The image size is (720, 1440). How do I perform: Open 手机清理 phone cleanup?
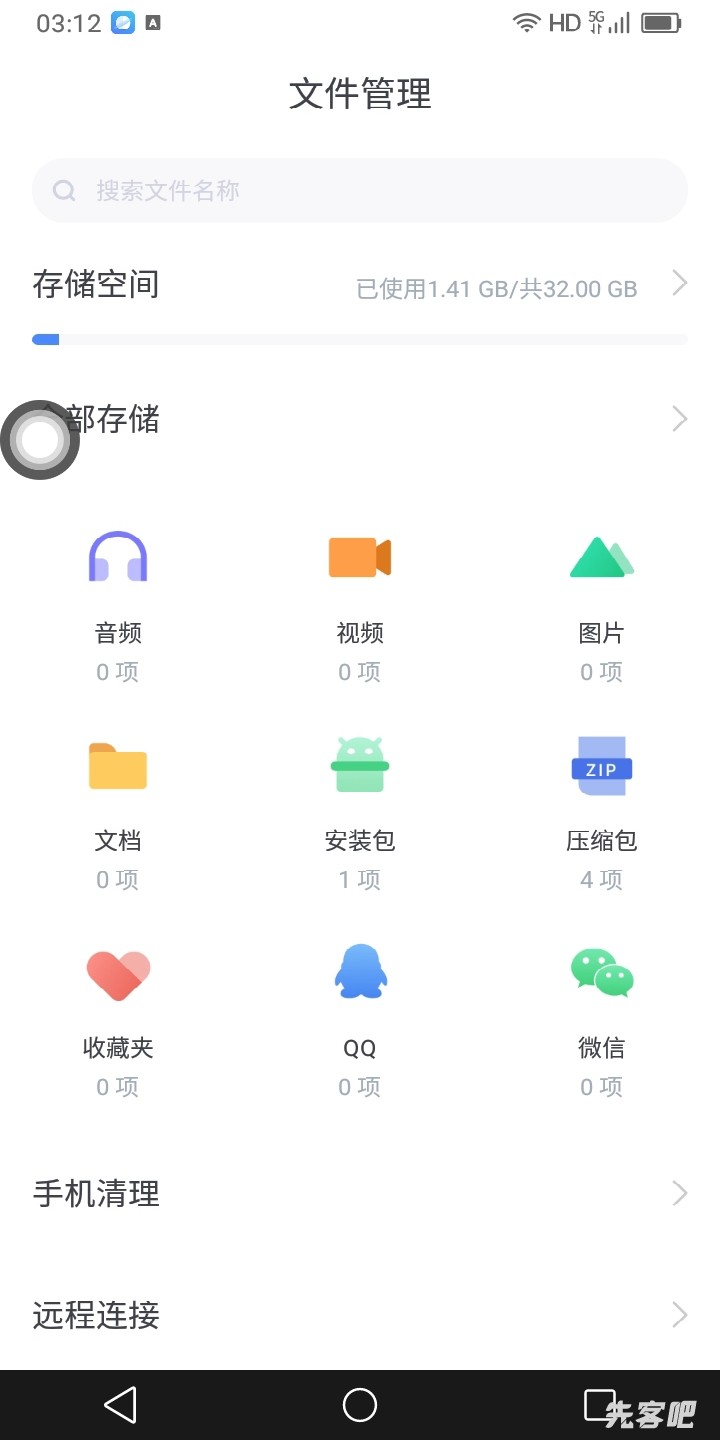pyautogui.click(x=360, y=1193)
